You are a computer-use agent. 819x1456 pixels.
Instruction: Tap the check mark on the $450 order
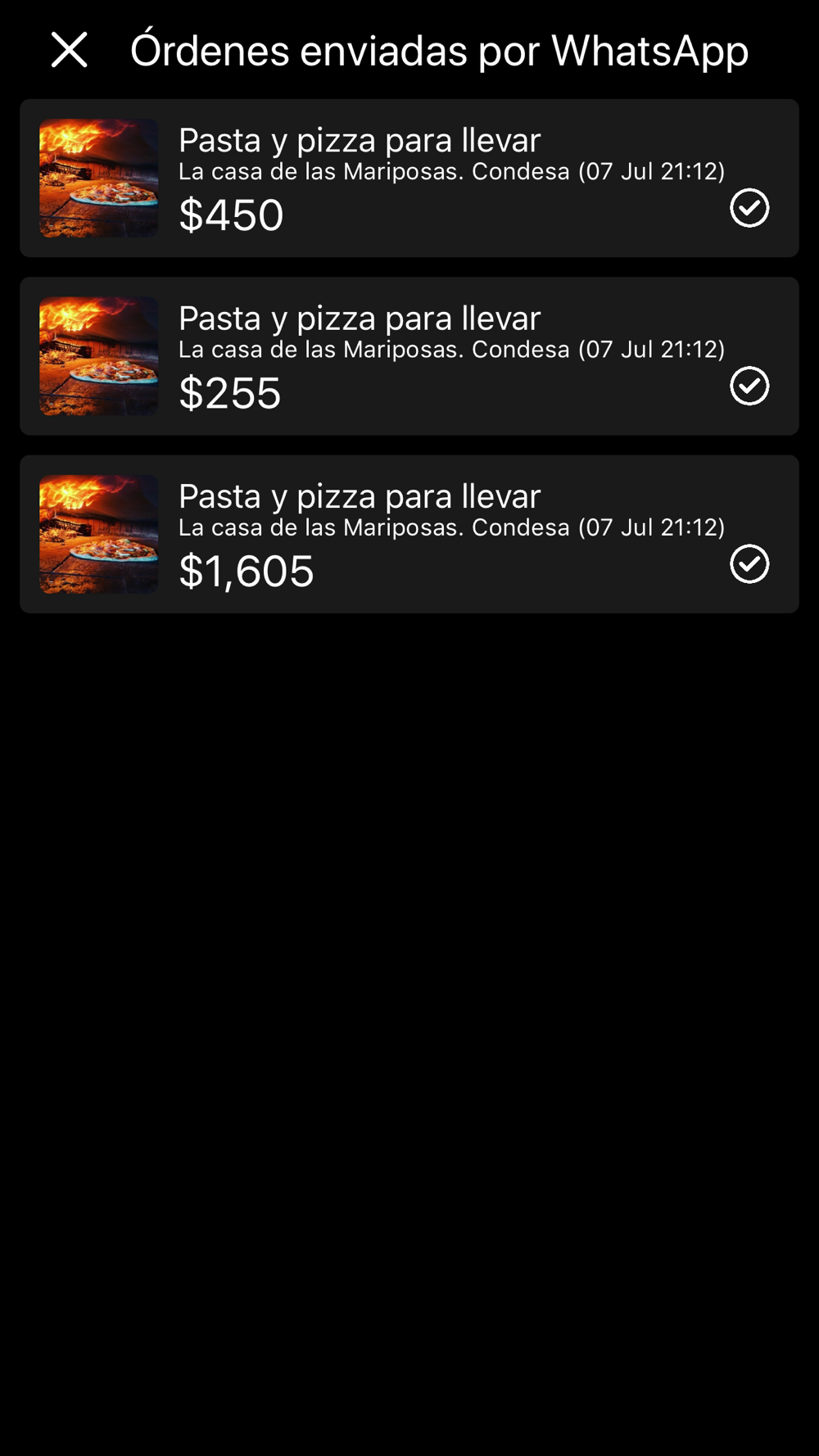tap(749, 208)
